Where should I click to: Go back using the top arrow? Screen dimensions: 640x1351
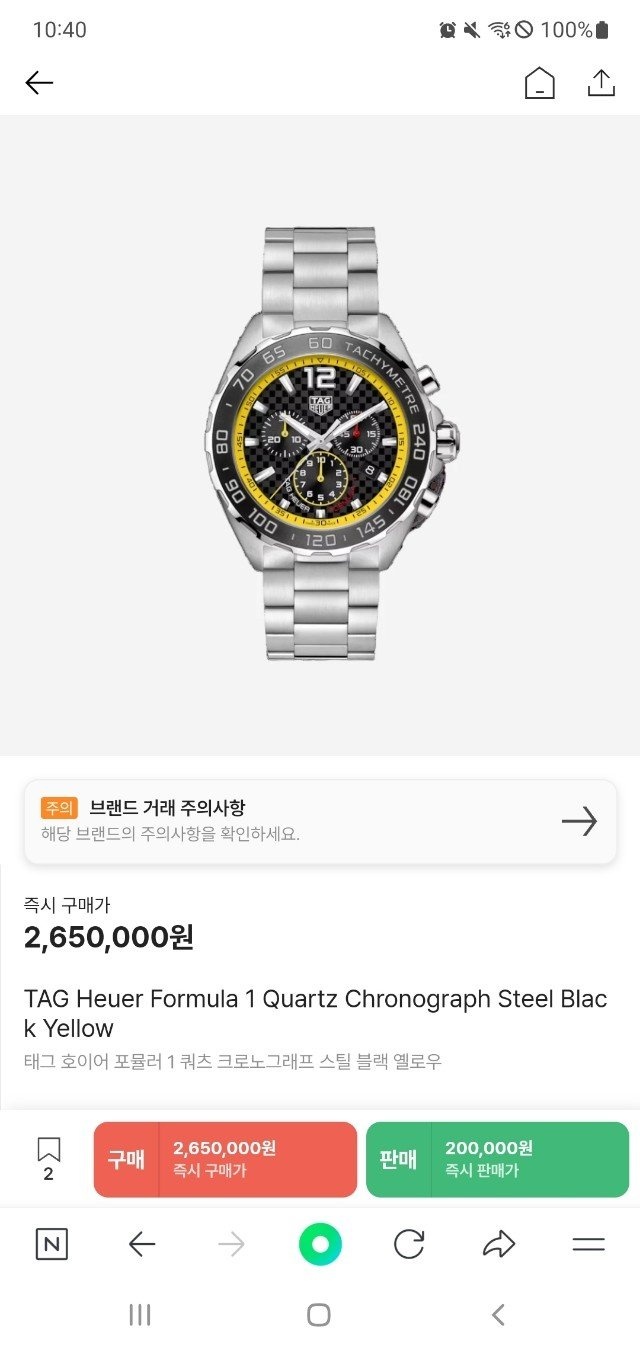point(39,83)
